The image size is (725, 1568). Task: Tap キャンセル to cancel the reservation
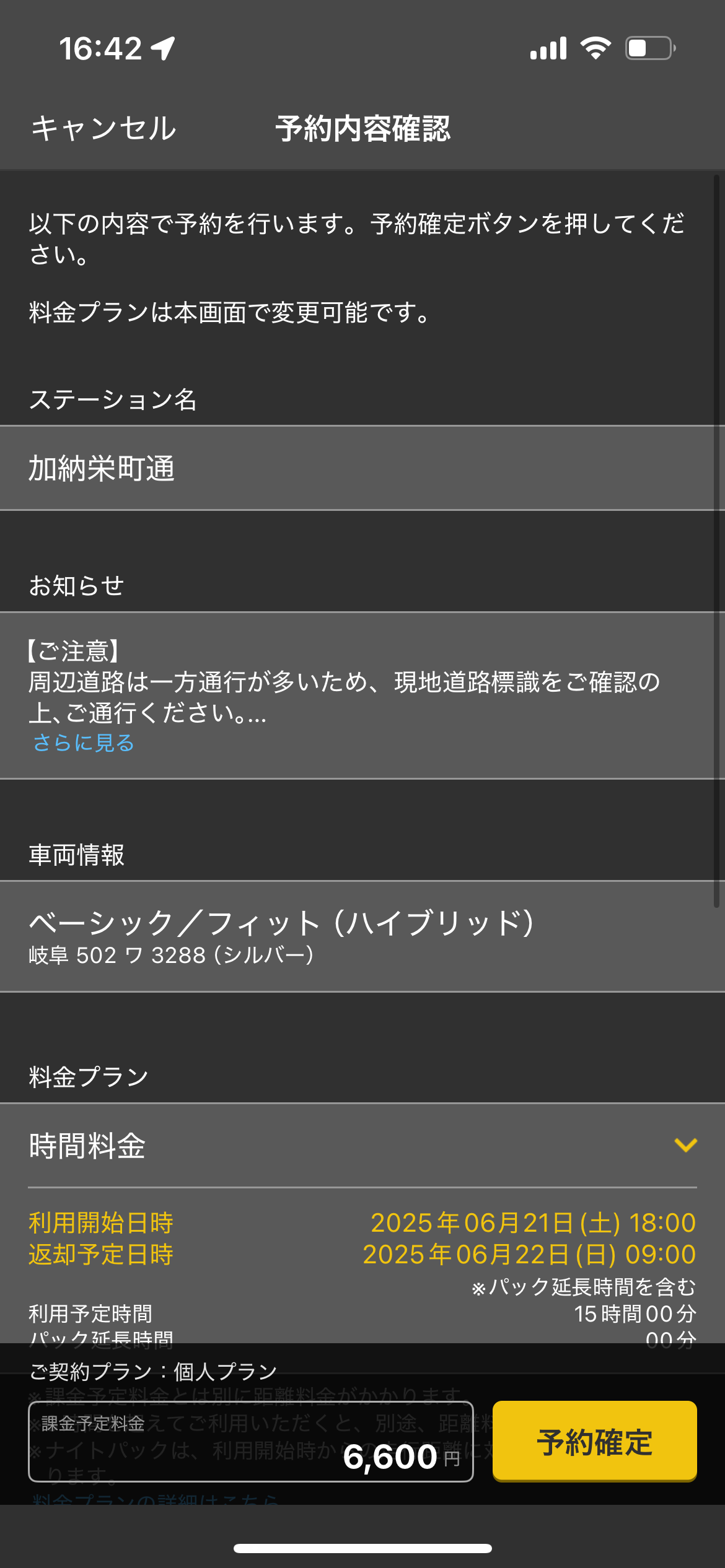tap(103, 129)
